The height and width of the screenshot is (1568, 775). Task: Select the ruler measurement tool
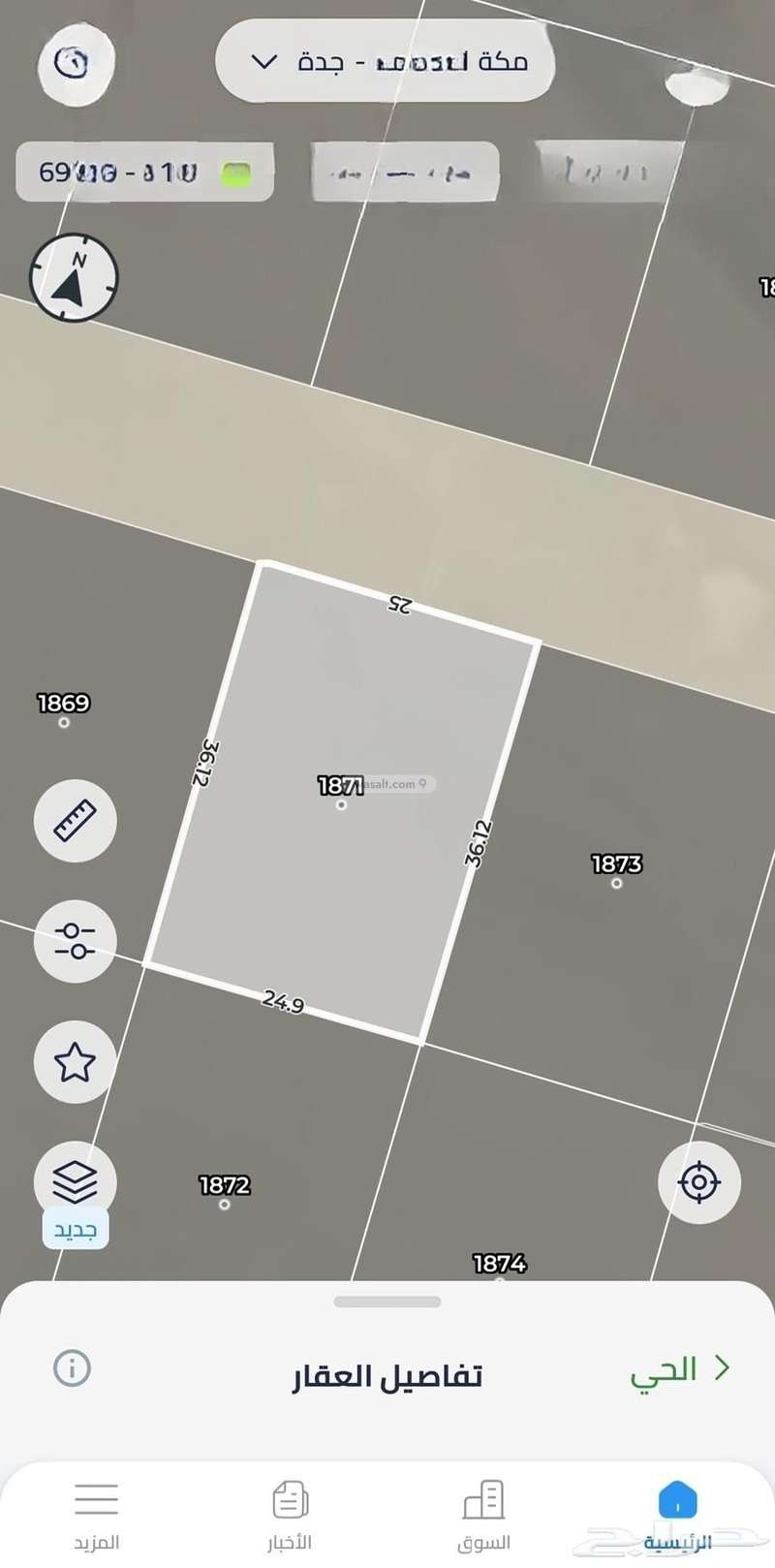(75, 821)
